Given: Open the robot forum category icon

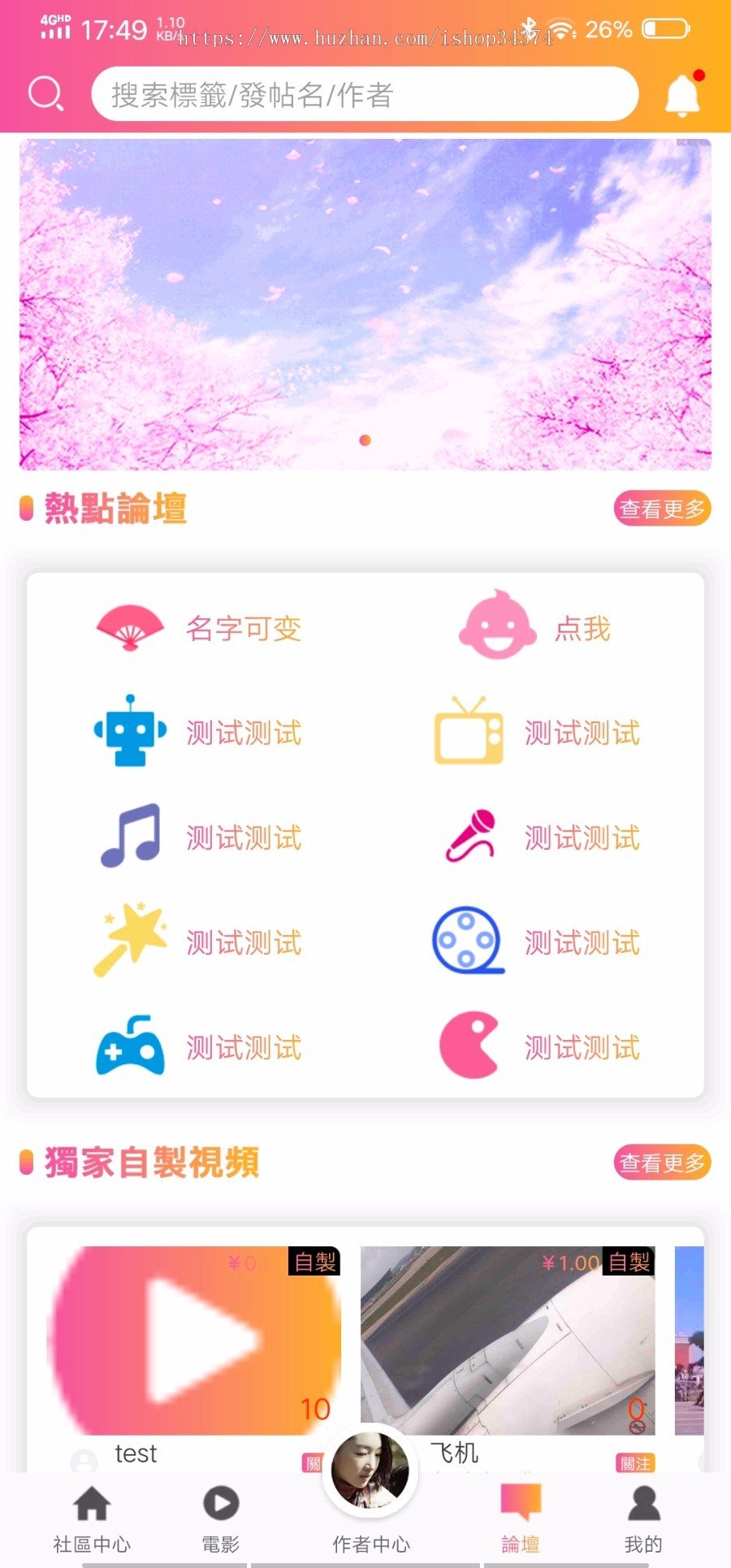Looking at the screenshot, I should pos(128,732).
